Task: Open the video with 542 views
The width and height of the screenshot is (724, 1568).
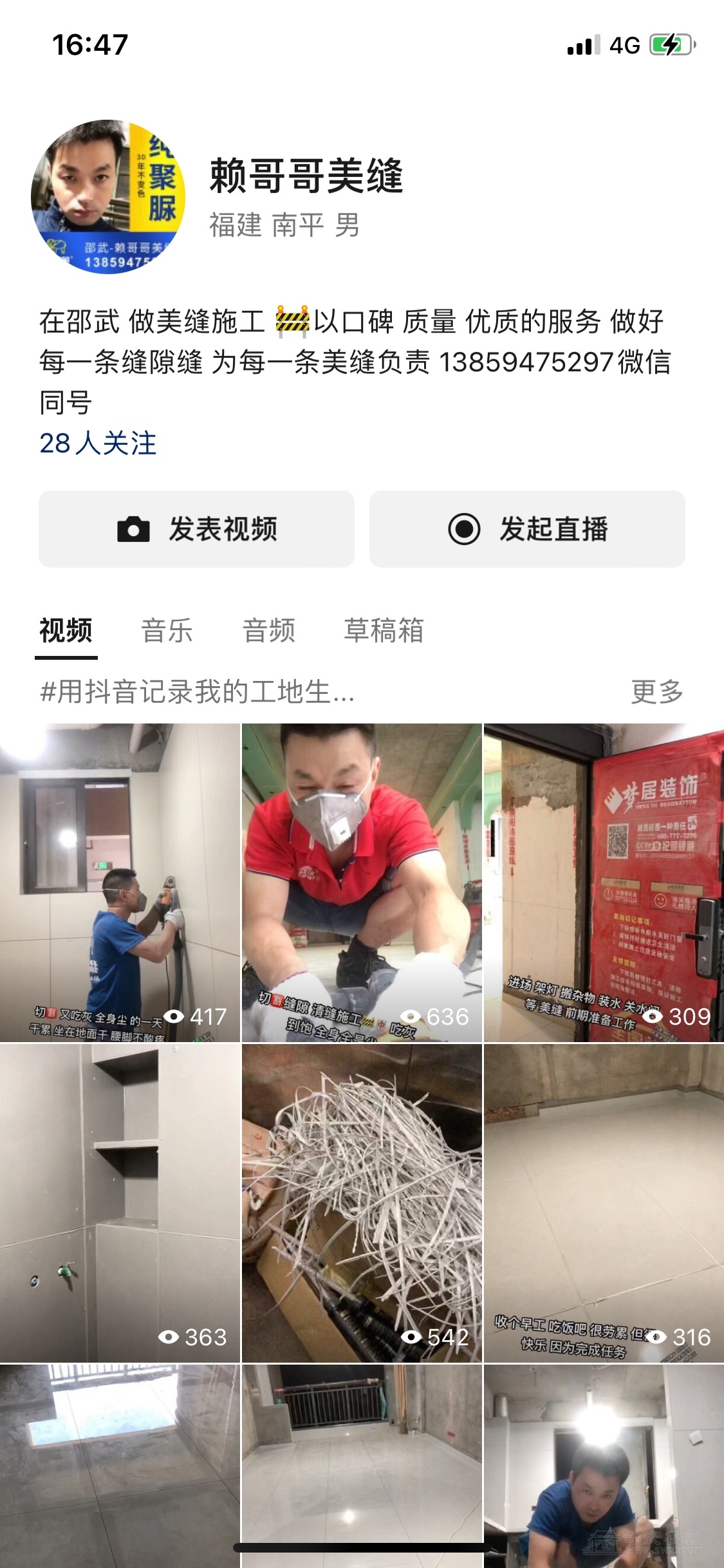Action: click(362, 1202)
